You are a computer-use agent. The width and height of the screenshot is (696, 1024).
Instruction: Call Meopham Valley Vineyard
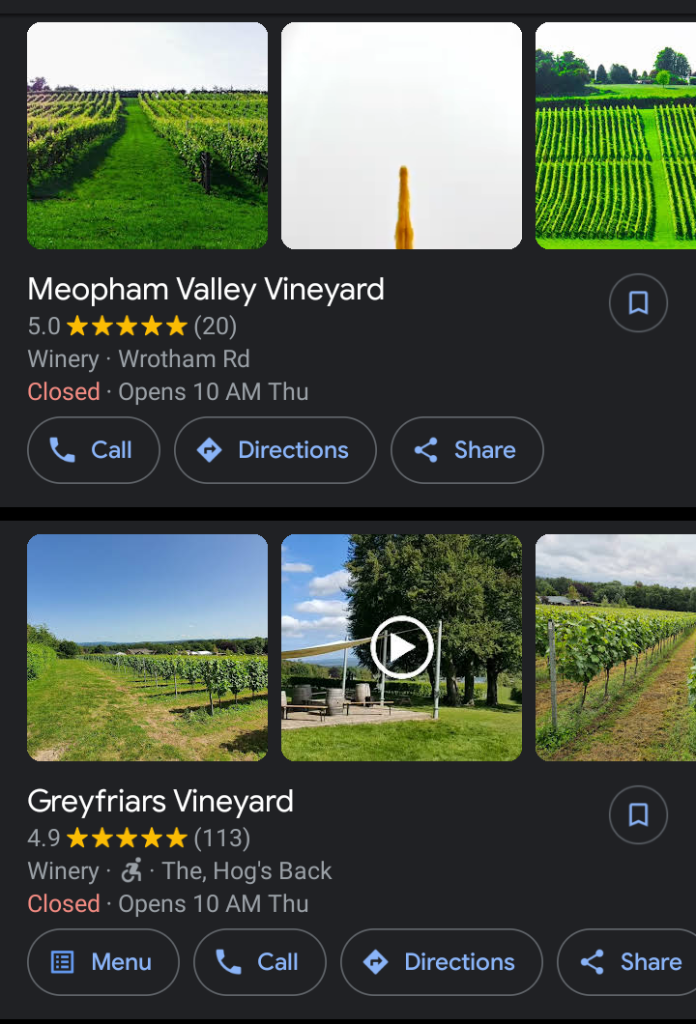click(x=93, y=450)
